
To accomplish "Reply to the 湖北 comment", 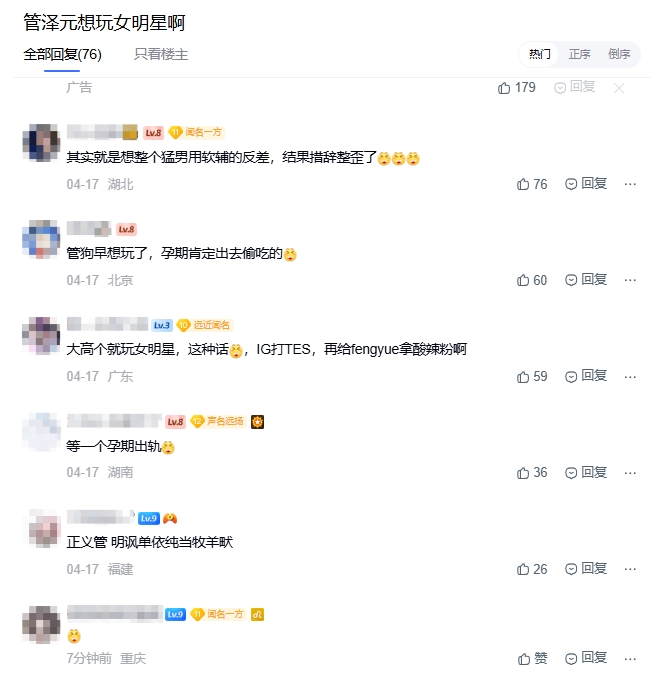I will click(586, 184).
